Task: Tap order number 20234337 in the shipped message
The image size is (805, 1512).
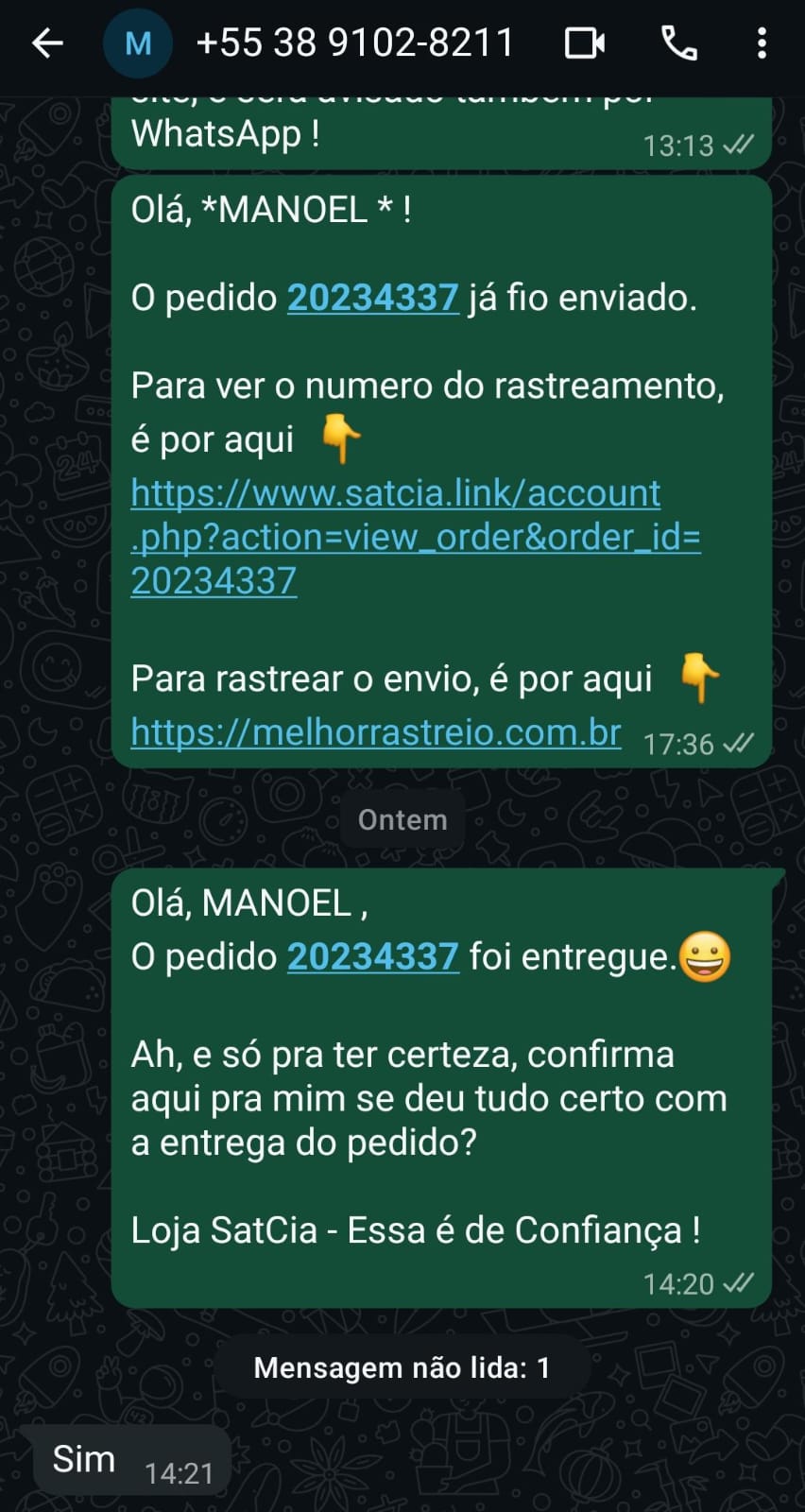Action: coord(372,298)
